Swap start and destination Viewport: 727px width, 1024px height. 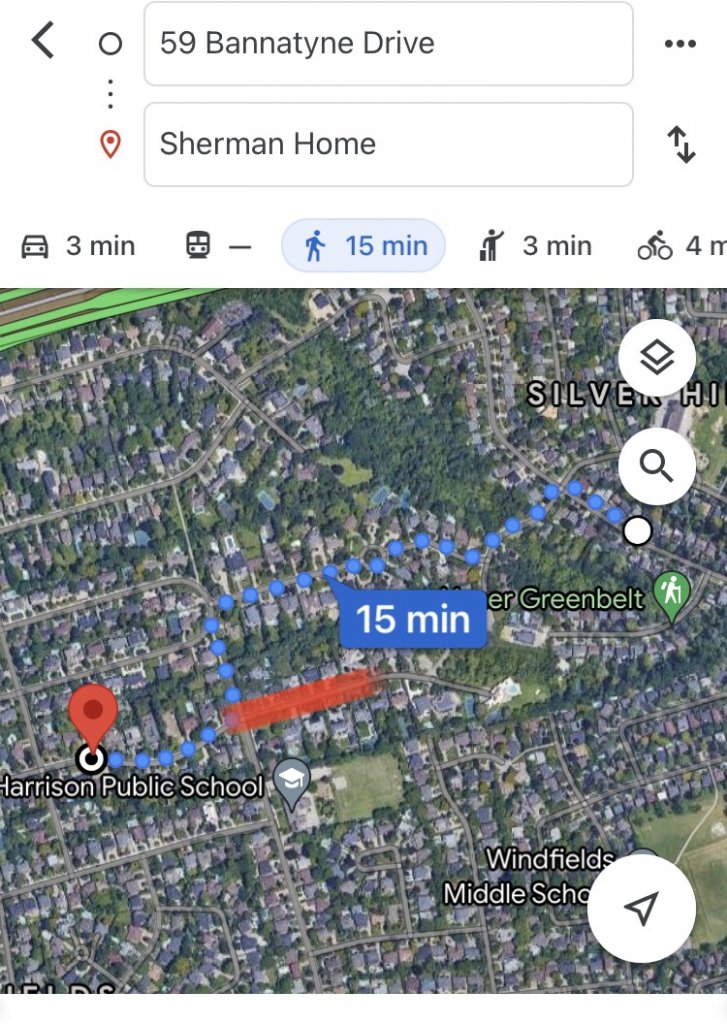pyautogui.click(x=681, y=145)
